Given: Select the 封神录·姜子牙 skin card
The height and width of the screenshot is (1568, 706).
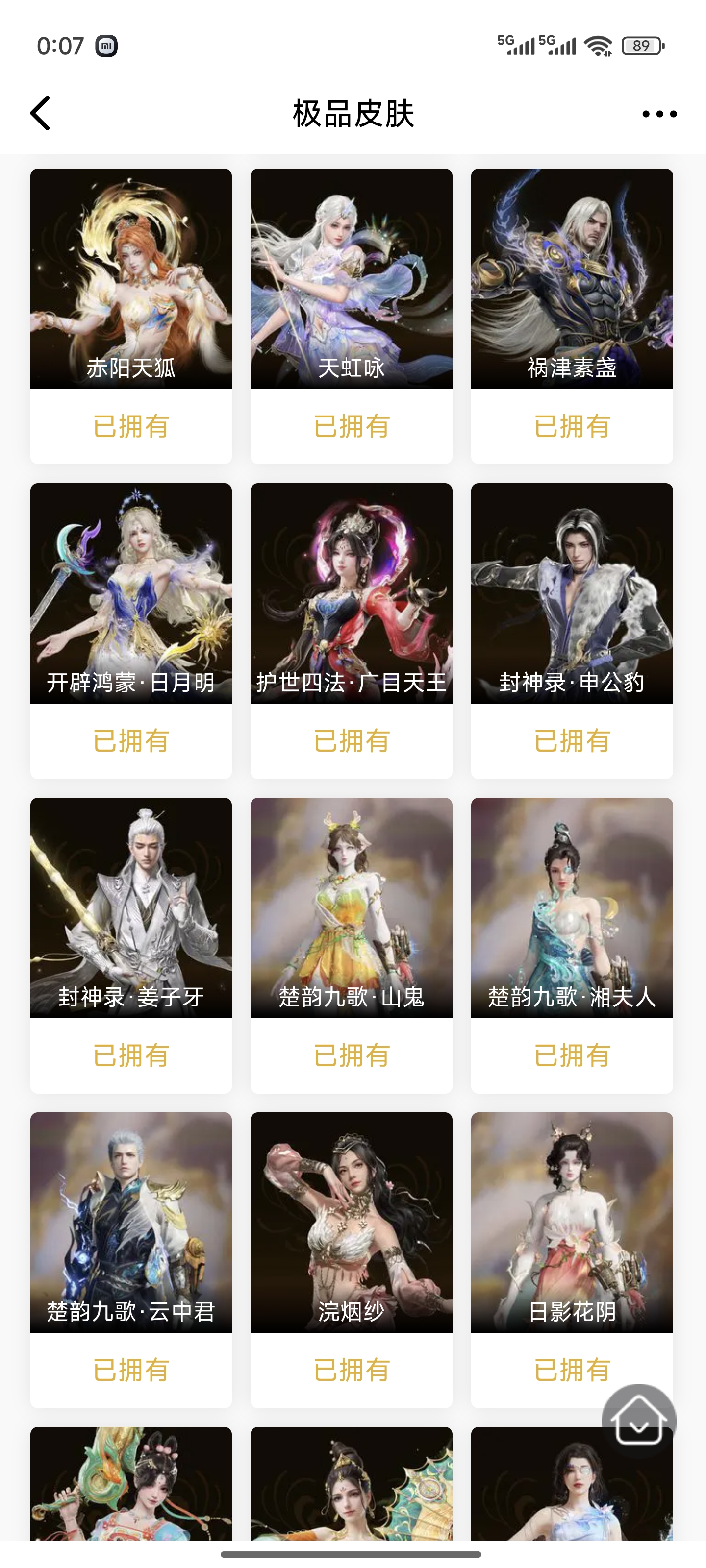Looking at the screenshot, I should [x=131, y=908].
